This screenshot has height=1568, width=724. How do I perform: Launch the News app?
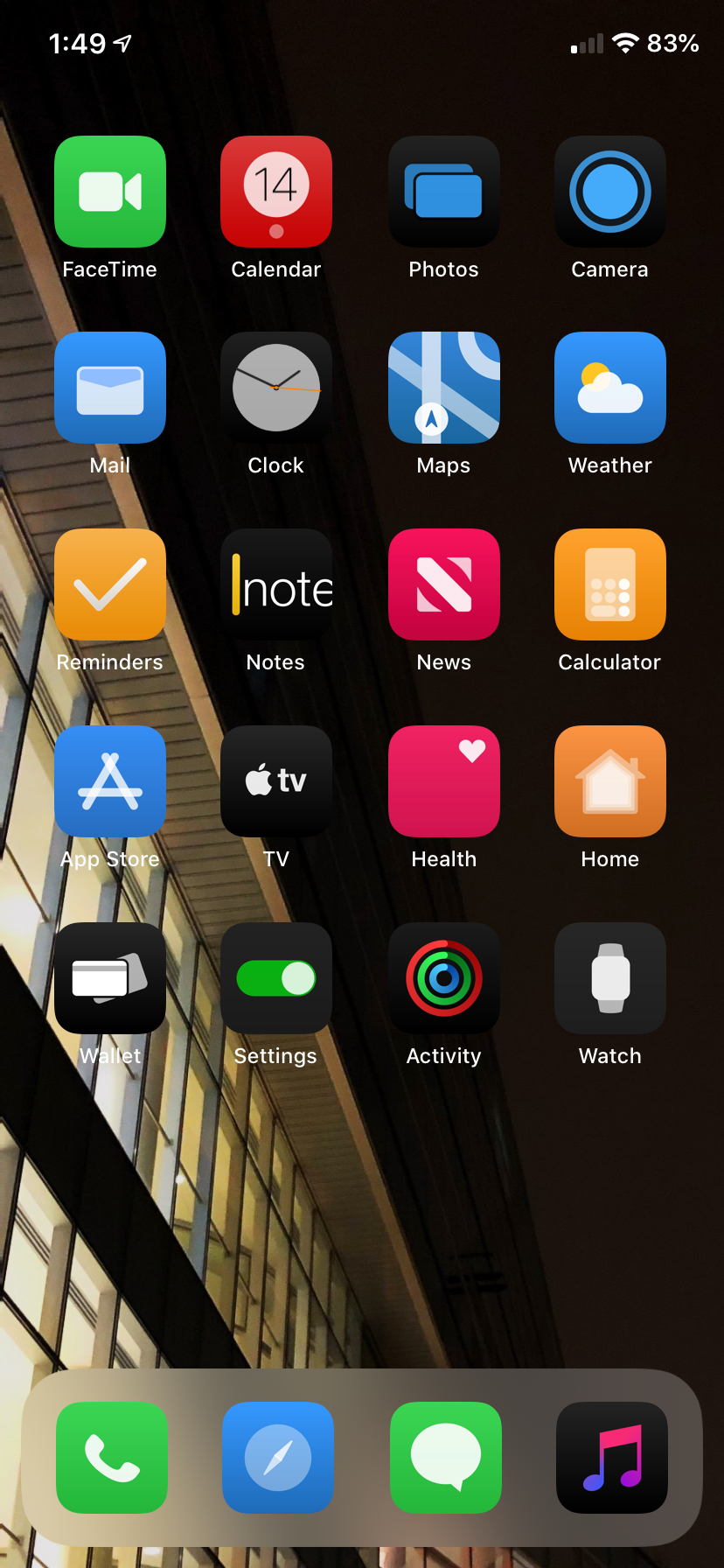[444, 584]
